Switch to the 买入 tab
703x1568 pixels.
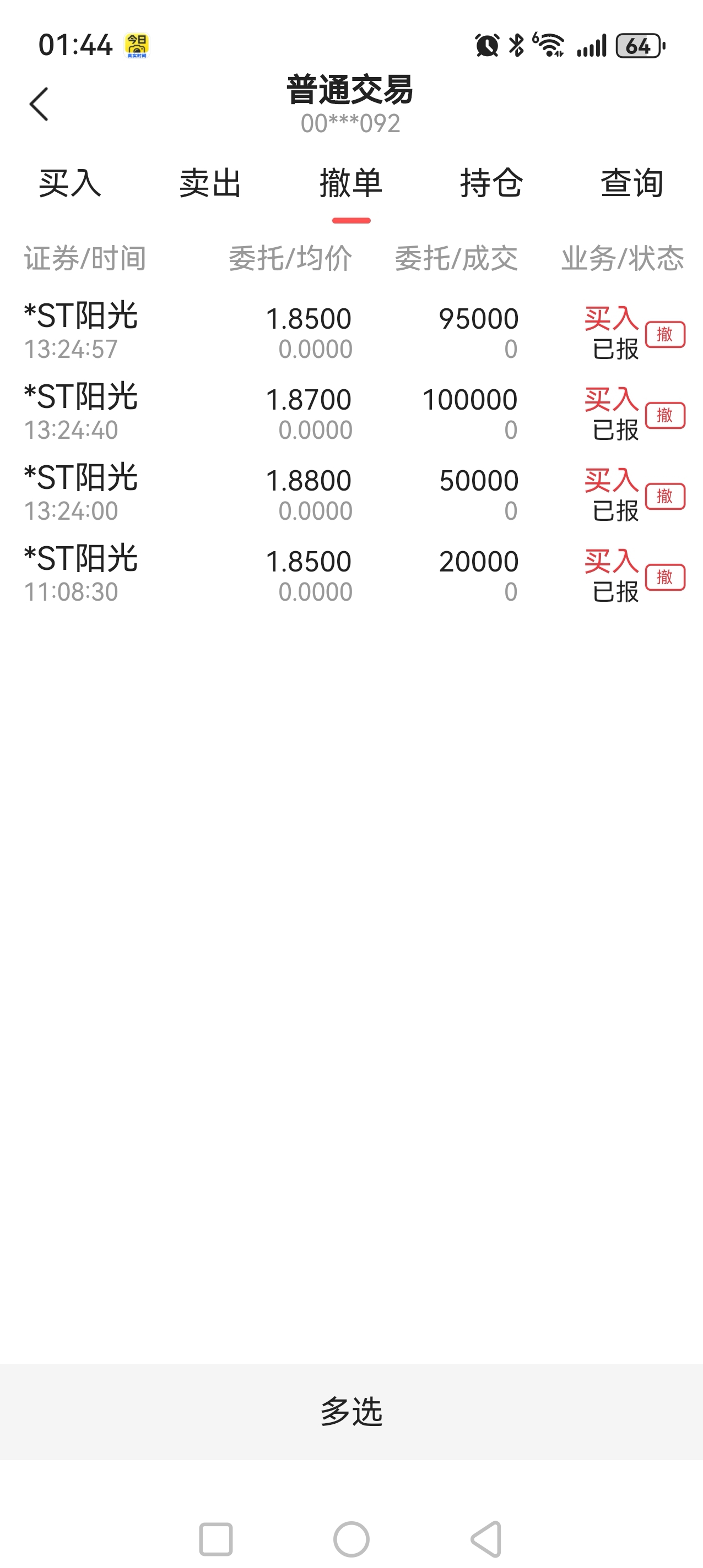[70, 183]
